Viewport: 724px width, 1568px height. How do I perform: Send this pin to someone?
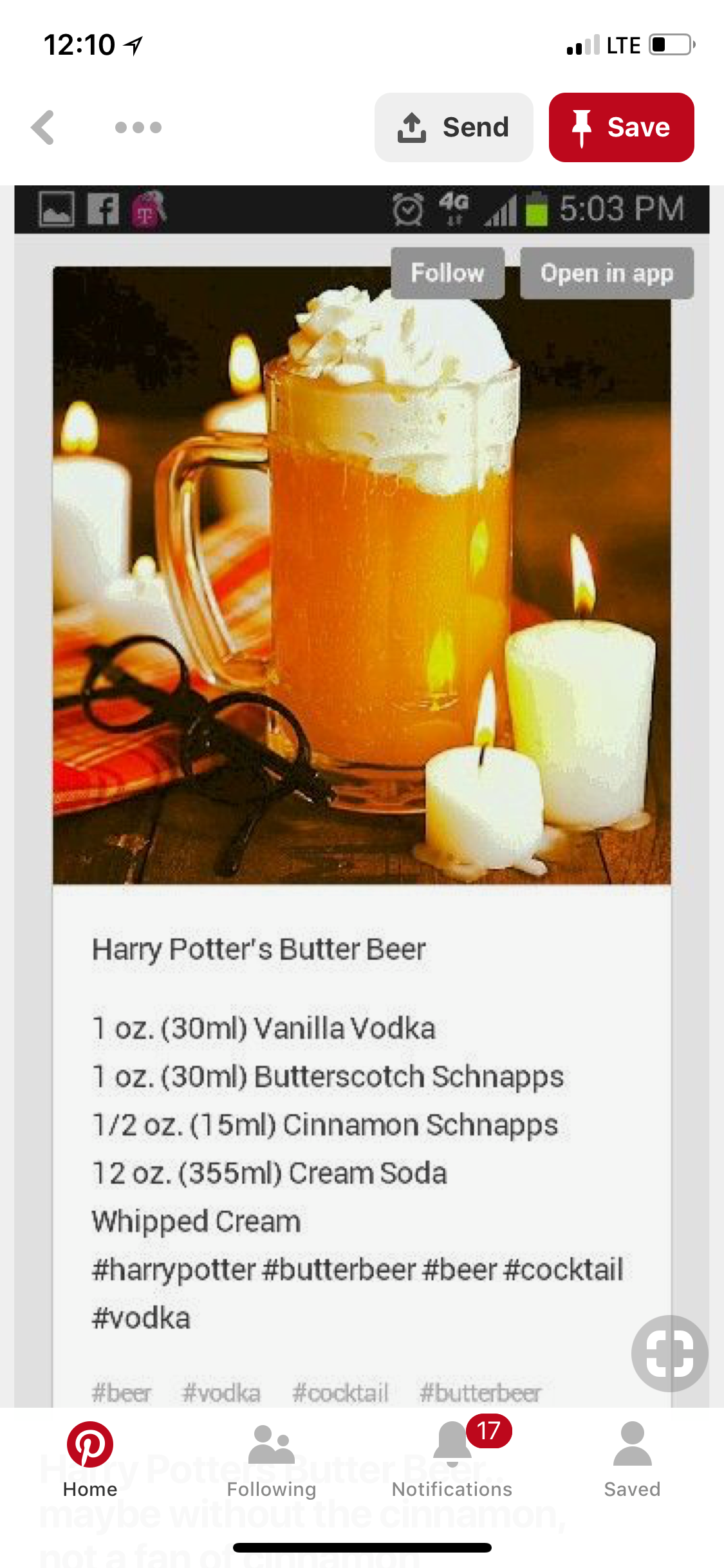[454, 127]
